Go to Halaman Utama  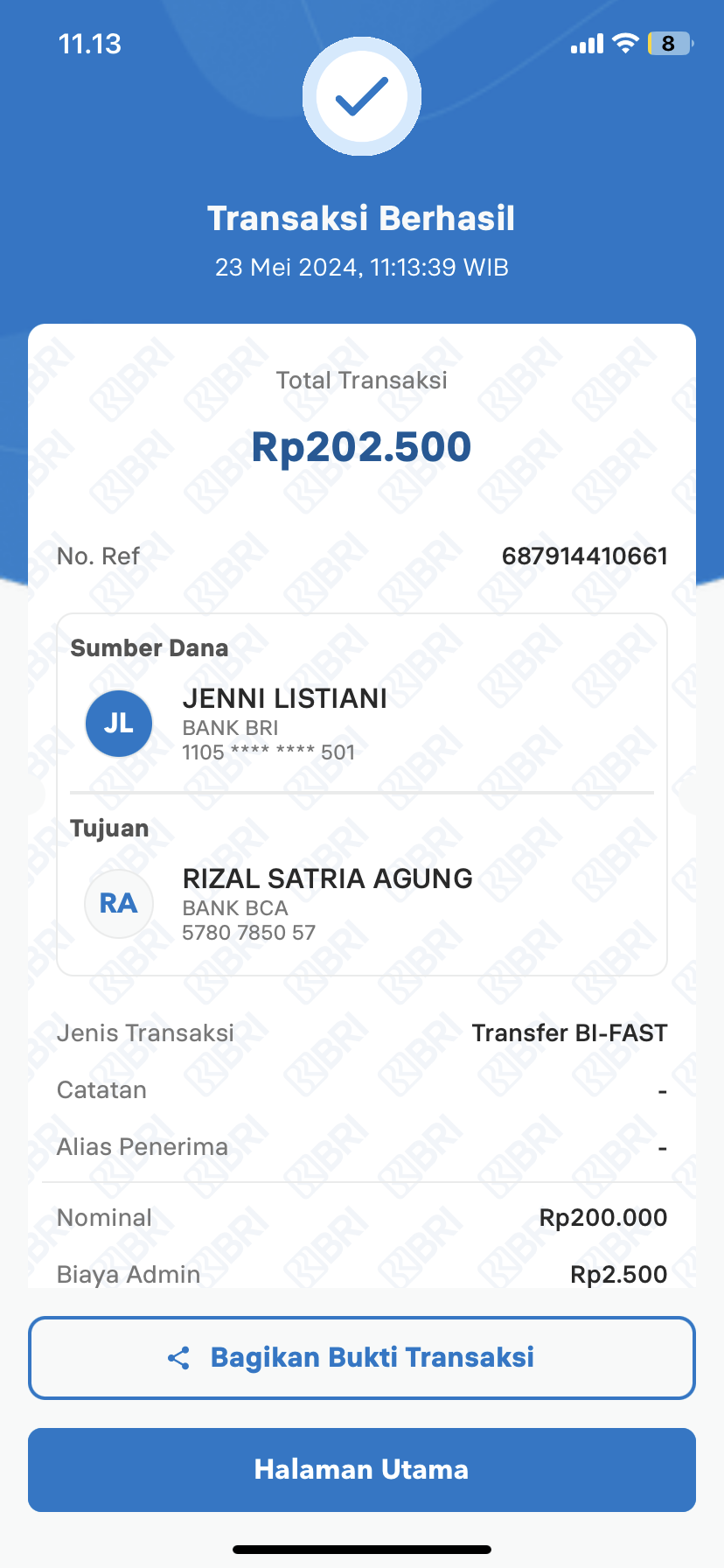click(362, 1469)
